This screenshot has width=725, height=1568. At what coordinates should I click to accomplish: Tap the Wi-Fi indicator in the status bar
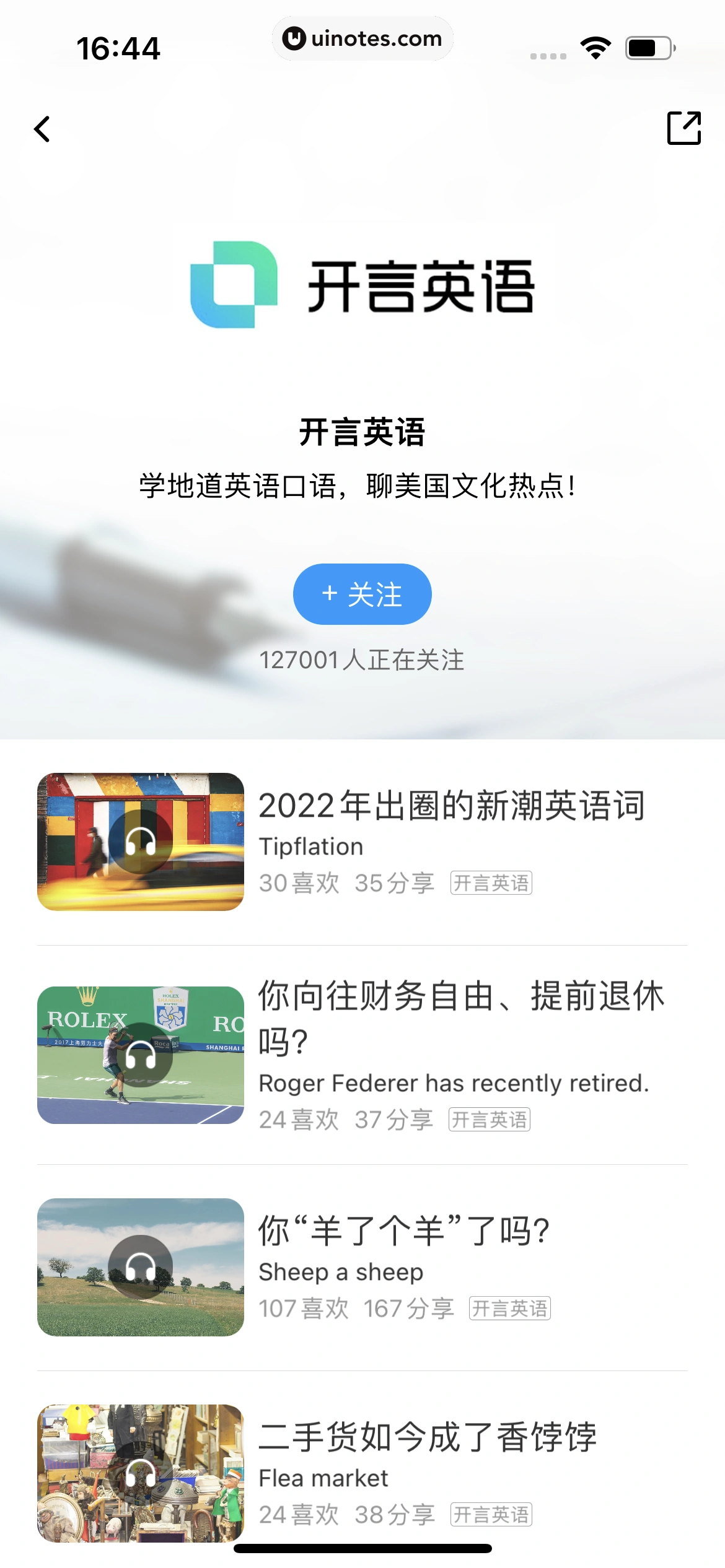point(595,46)
